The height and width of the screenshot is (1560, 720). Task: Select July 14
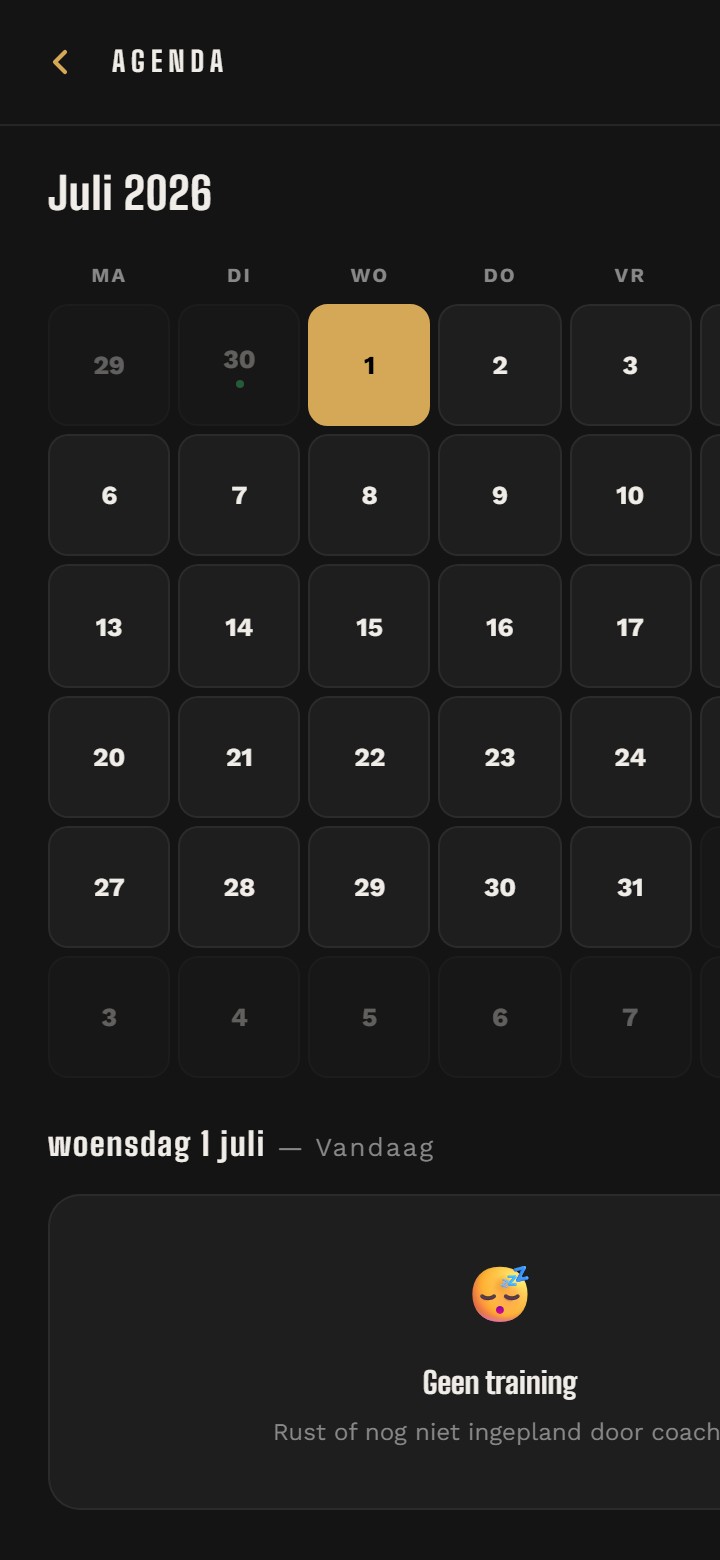[x=239, y=627]
